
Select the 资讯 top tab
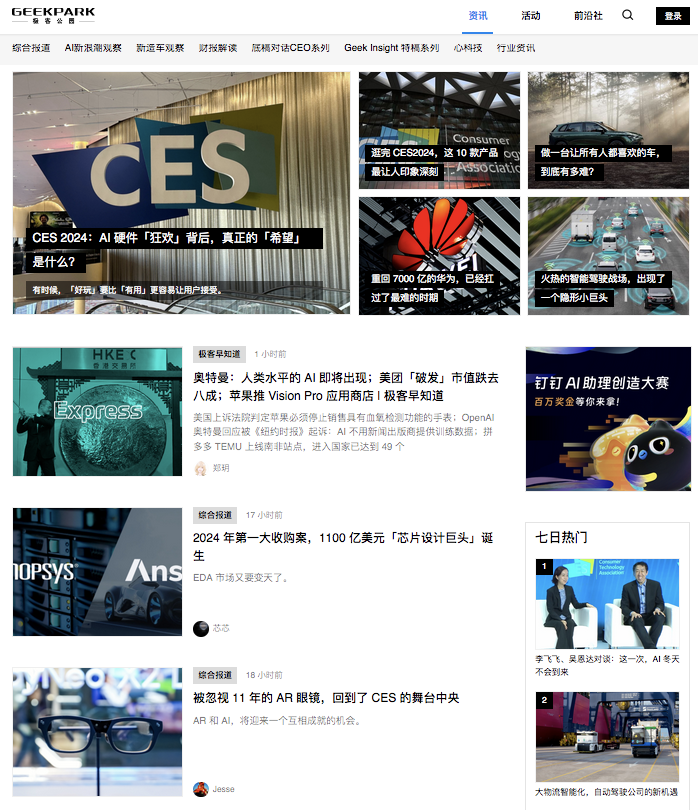478,16
